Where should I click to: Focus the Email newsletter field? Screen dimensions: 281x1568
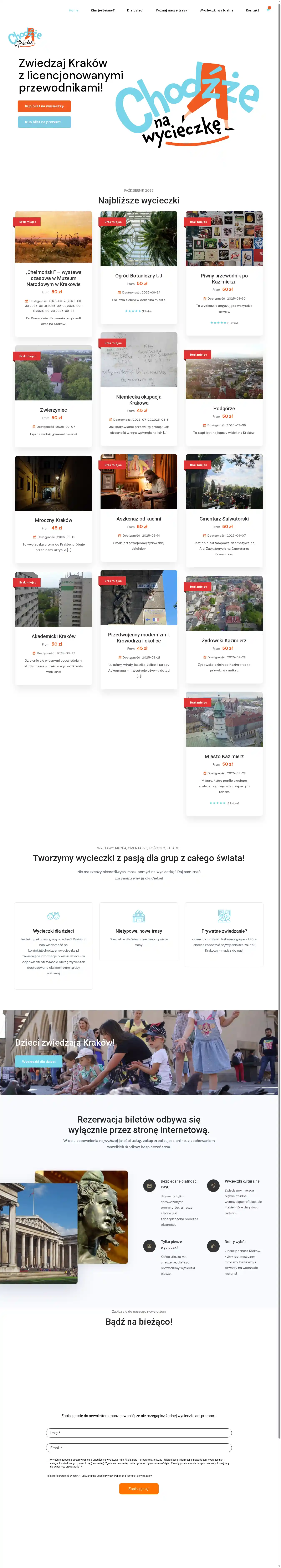click(139, 1448)
